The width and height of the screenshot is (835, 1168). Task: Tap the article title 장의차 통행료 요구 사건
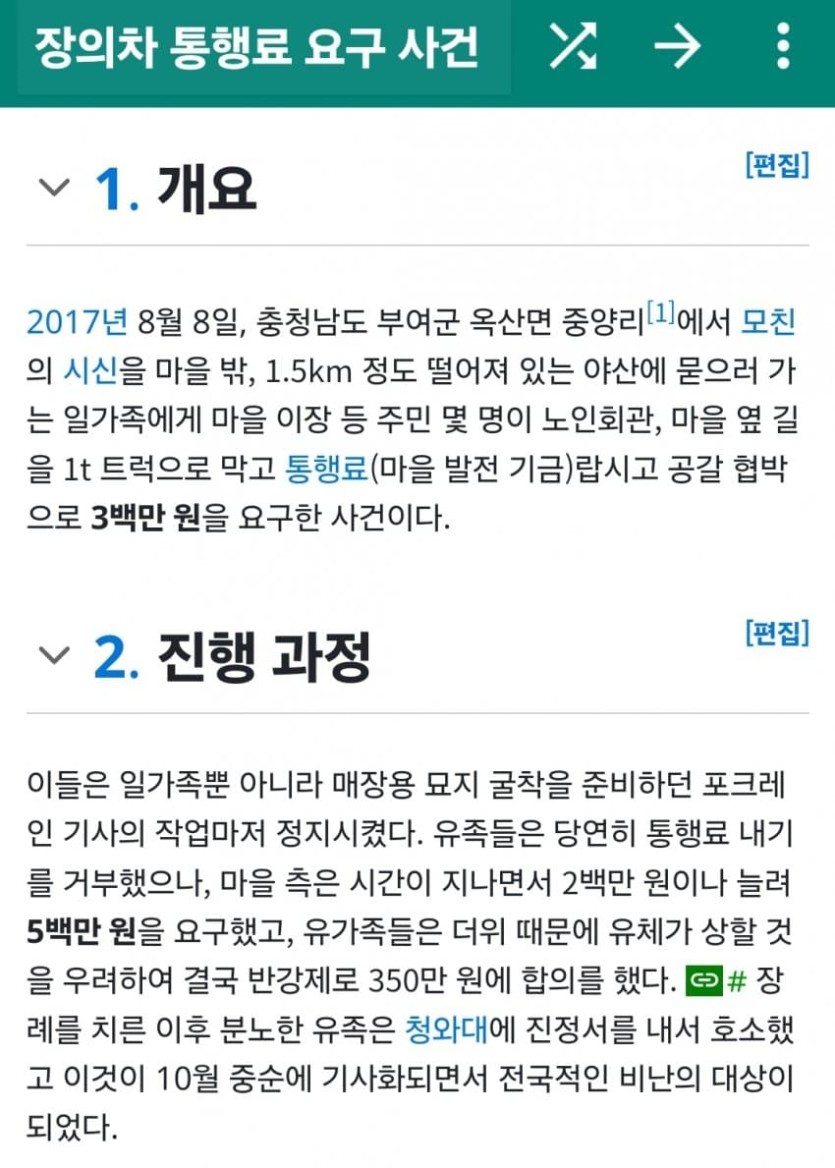(257, 47)
